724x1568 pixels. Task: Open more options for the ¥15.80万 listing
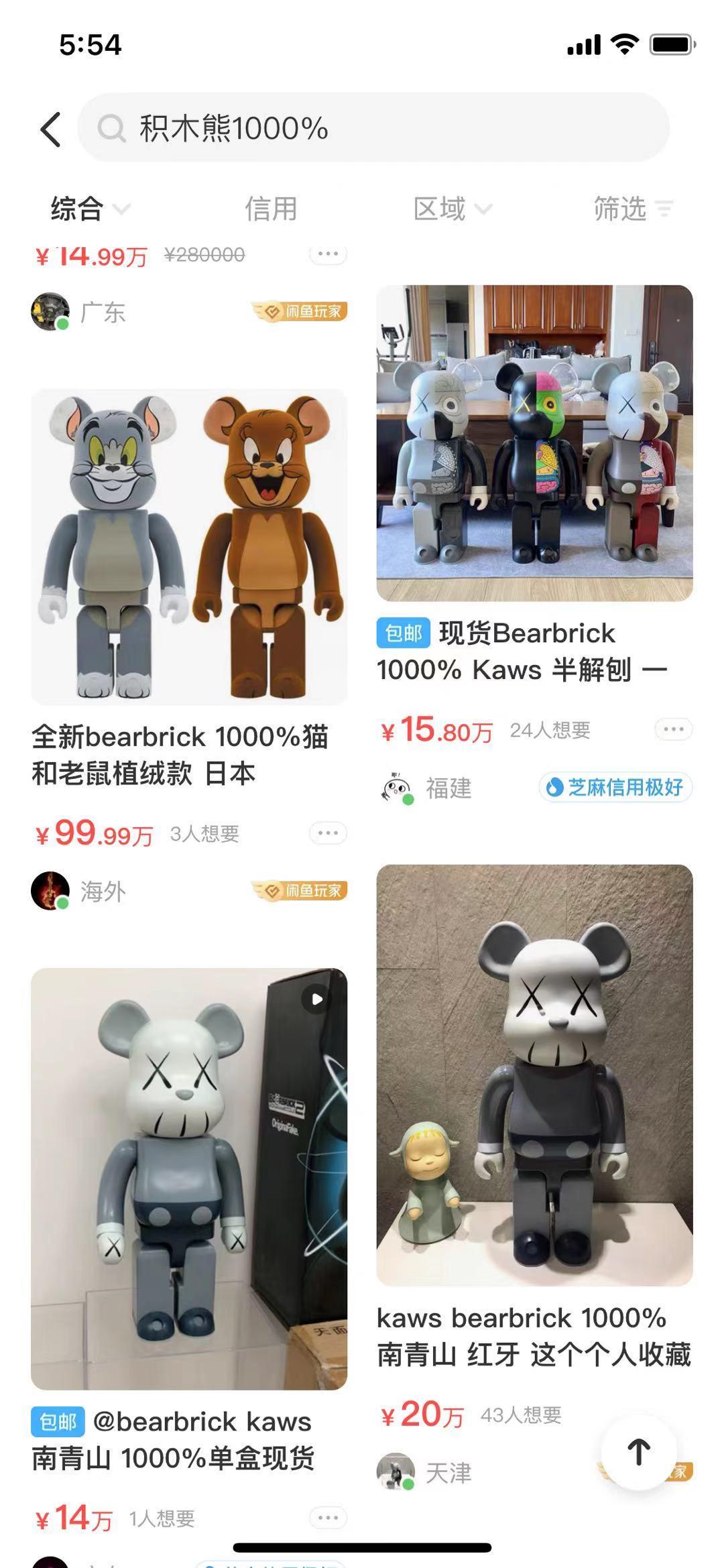[x=673, y=729]
